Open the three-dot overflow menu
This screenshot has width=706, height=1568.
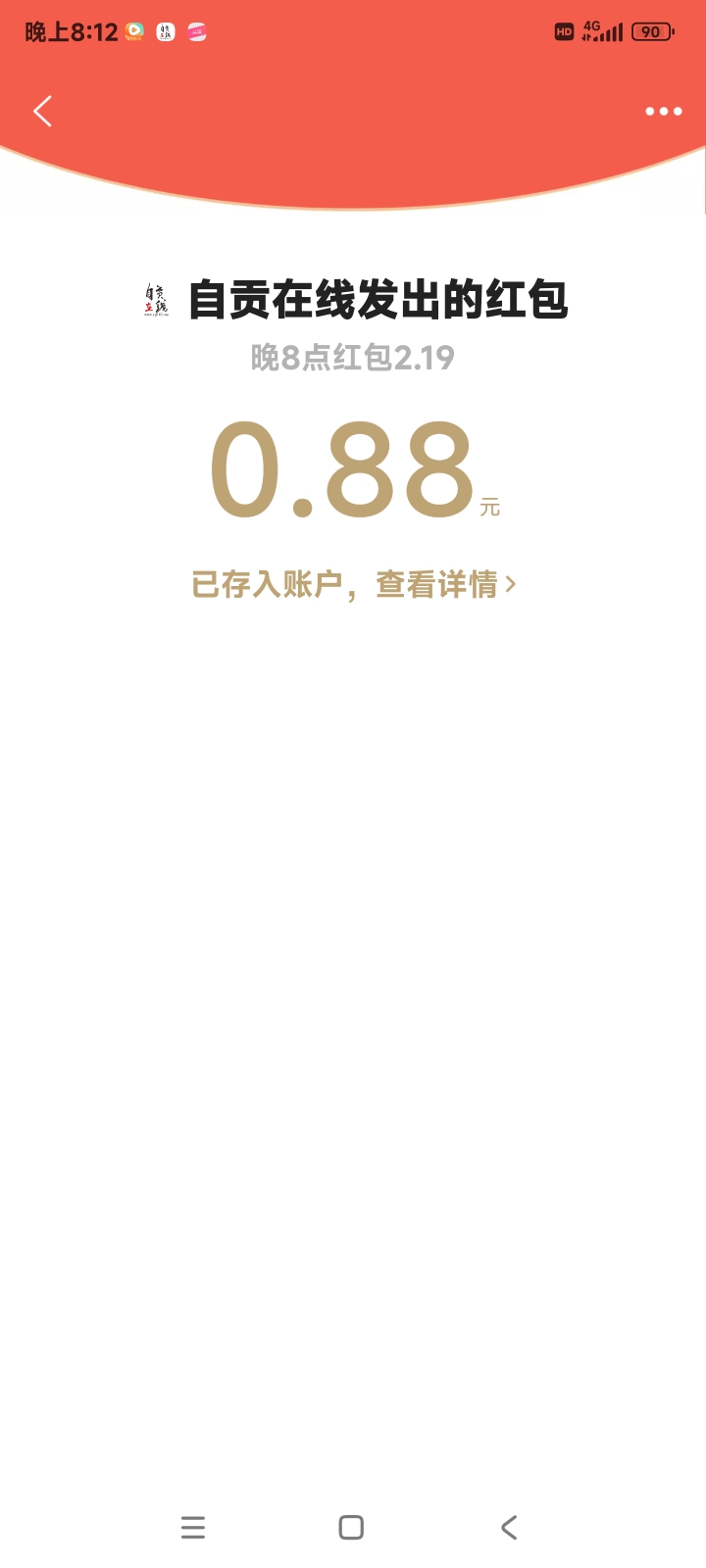(663, 112)
